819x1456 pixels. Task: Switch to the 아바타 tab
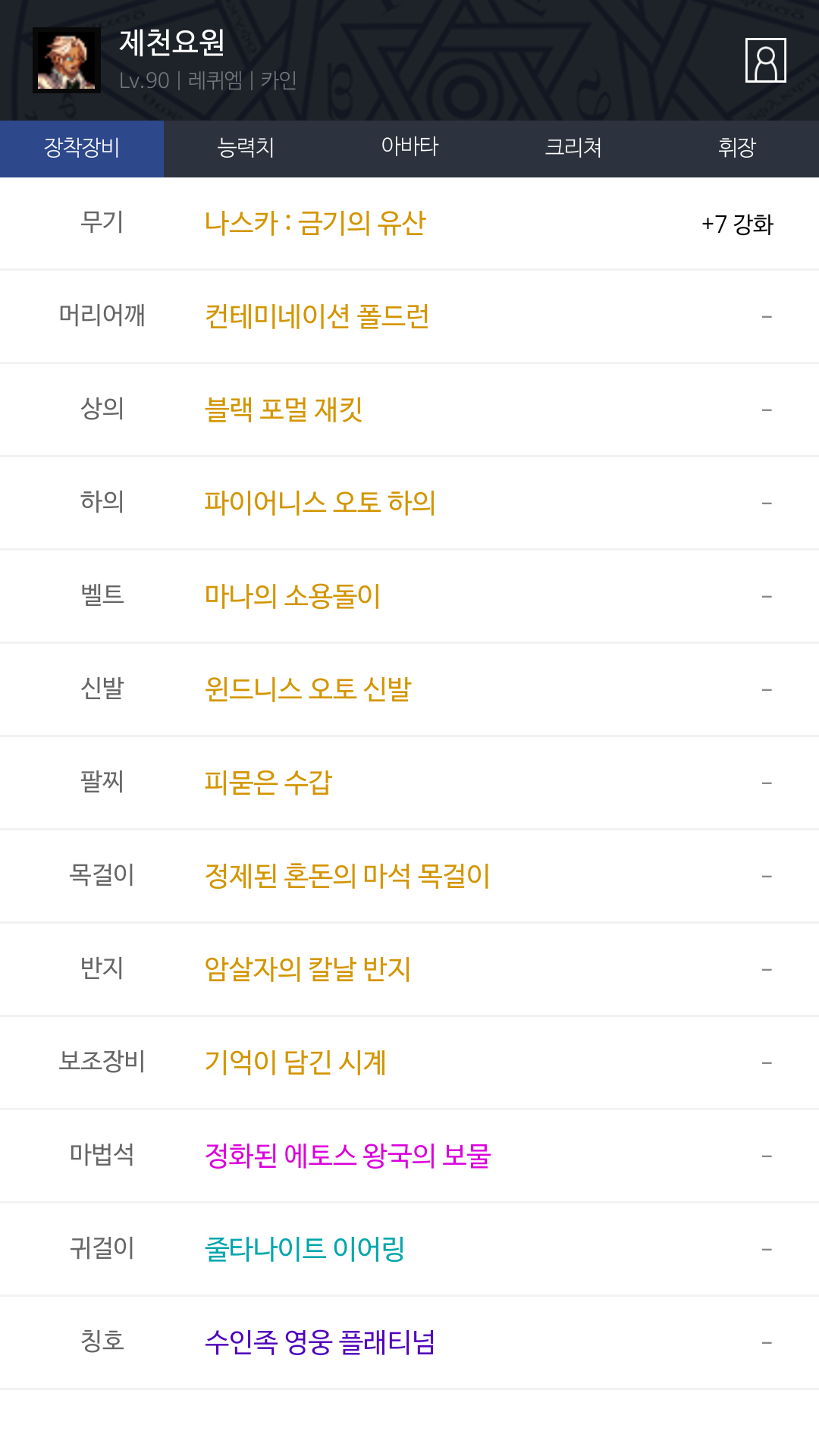click(x=409, y=148)
